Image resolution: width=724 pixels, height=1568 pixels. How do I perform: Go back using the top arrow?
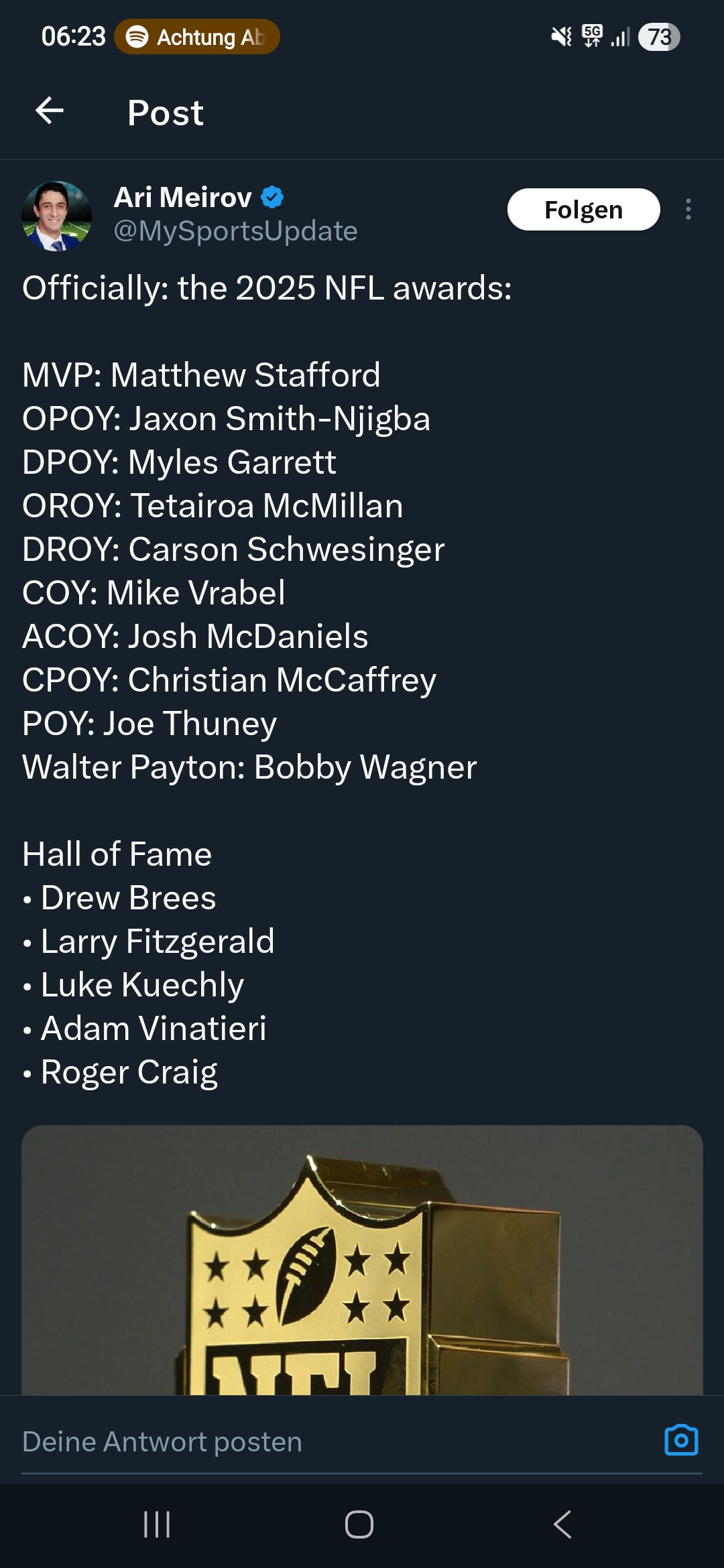click(50, 111)
